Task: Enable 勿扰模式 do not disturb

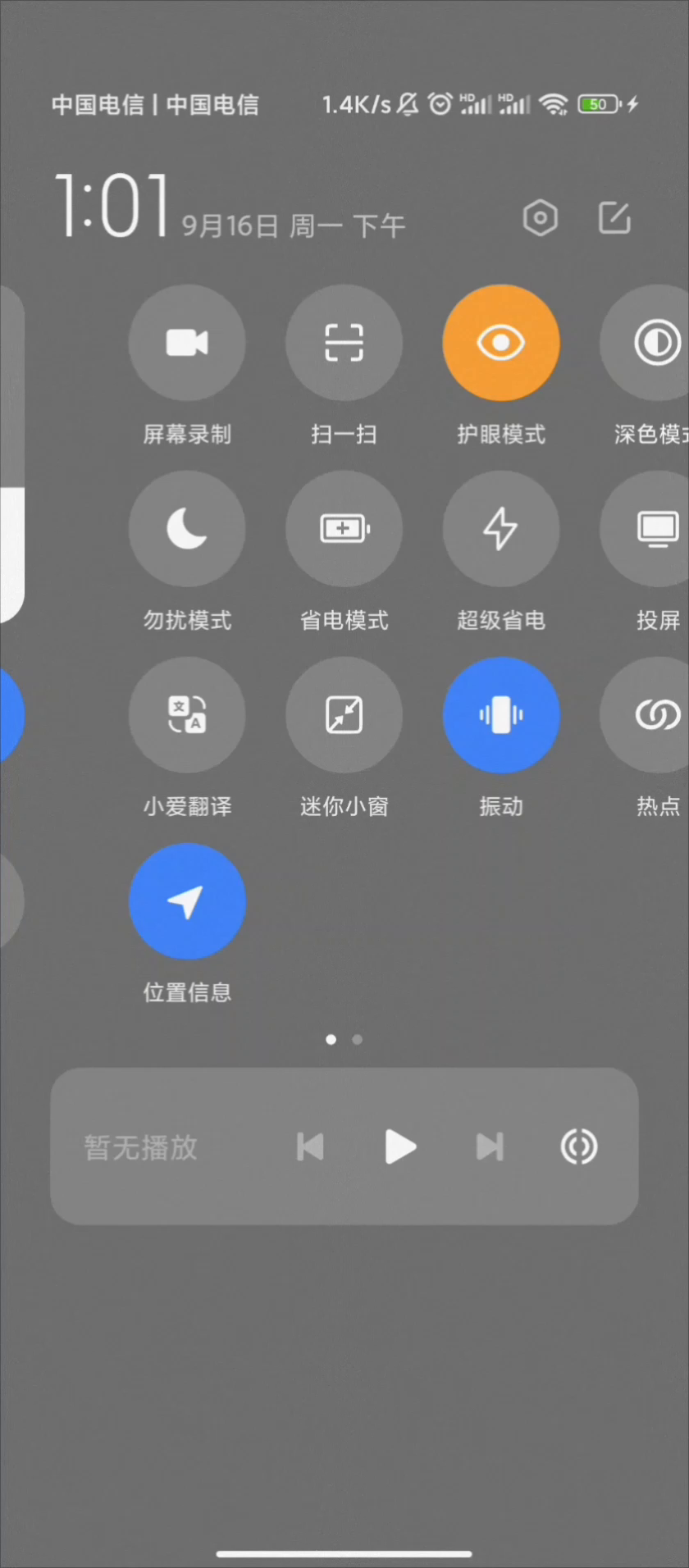Action: pyautogui.click(x=187, y=529)
